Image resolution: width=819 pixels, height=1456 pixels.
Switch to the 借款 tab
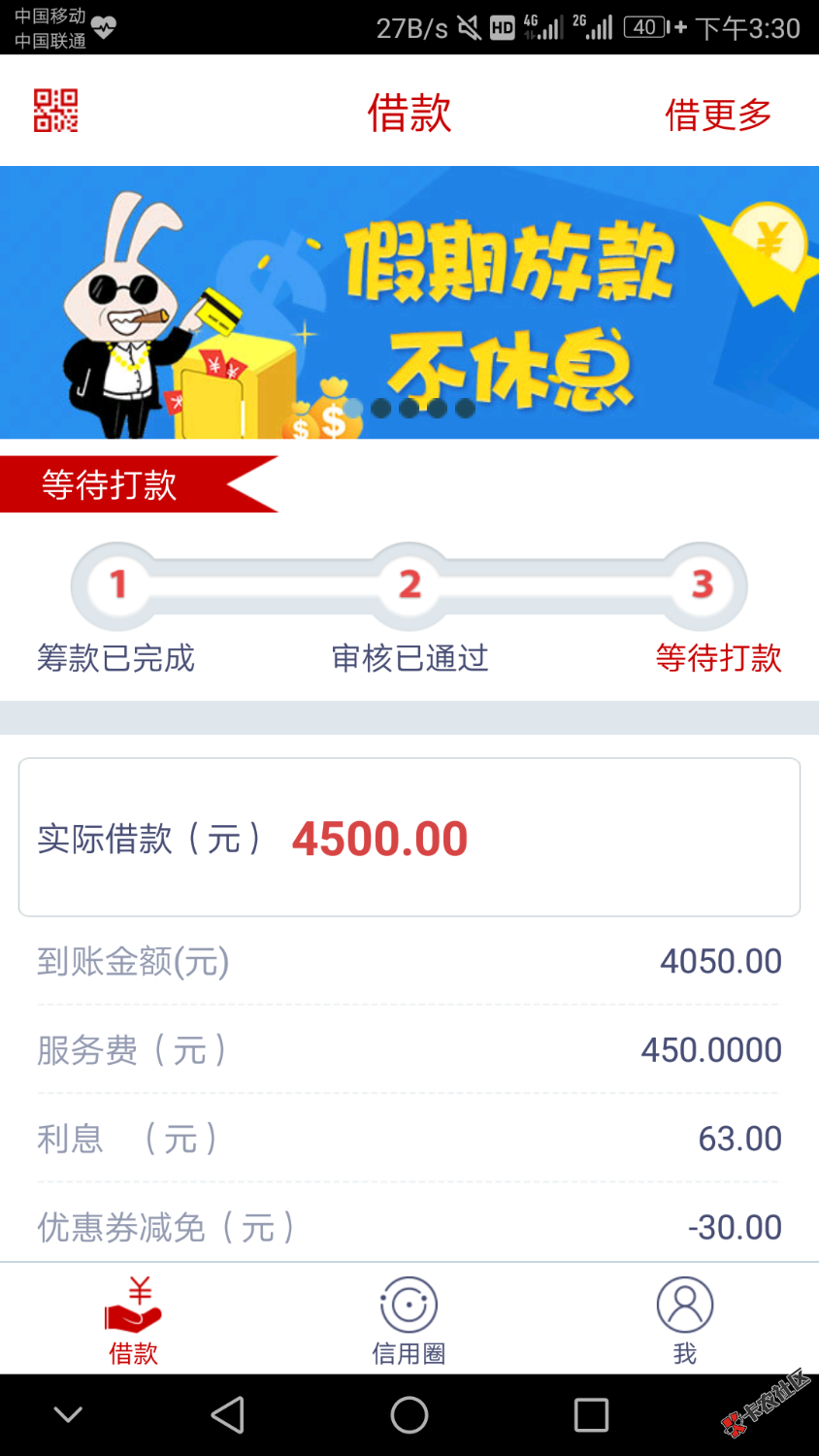(134, 1320)
